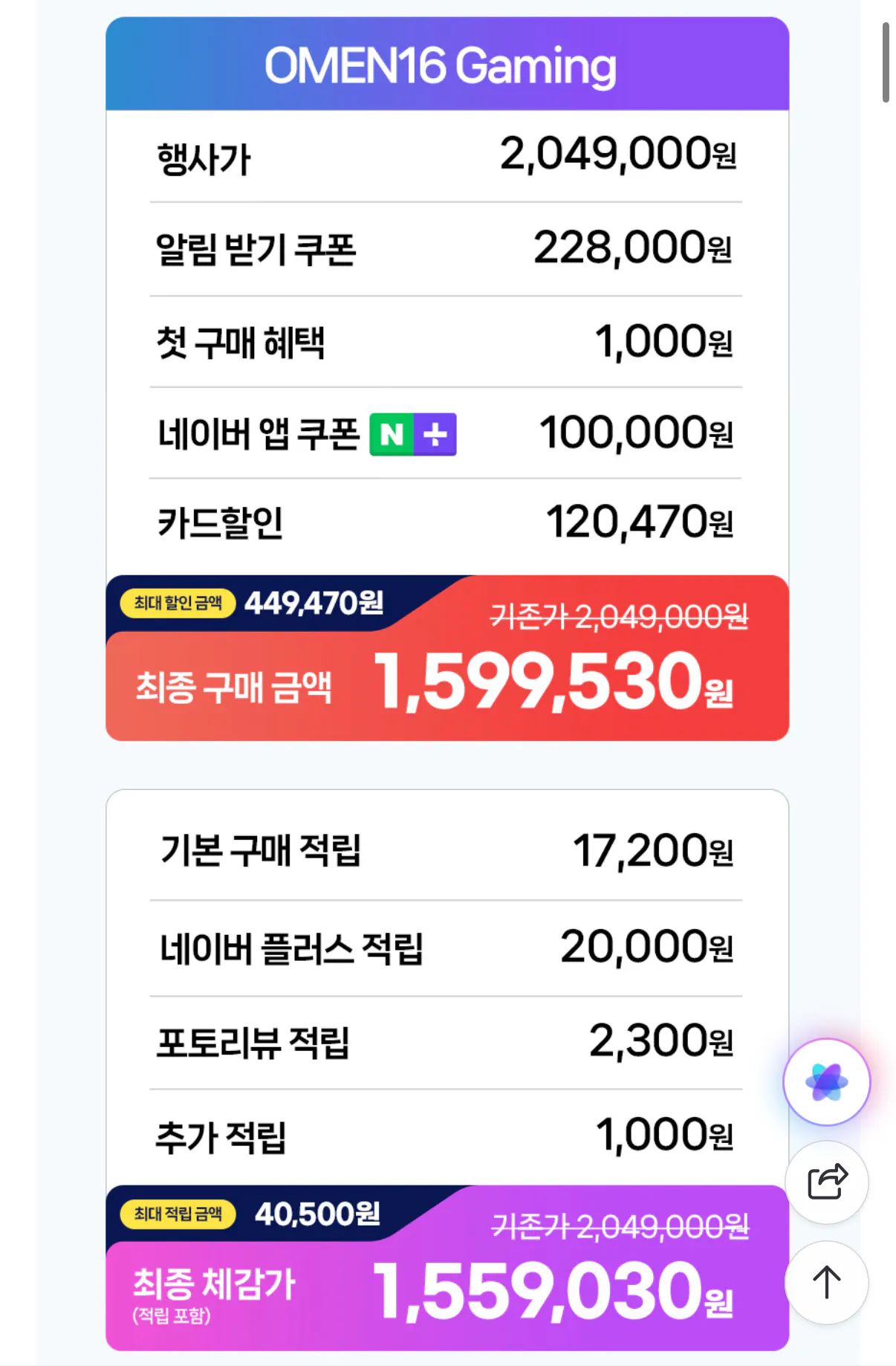Select the 최대 할인 금액 yellow badge
896x1366 pixels.
tap(175, 604)
